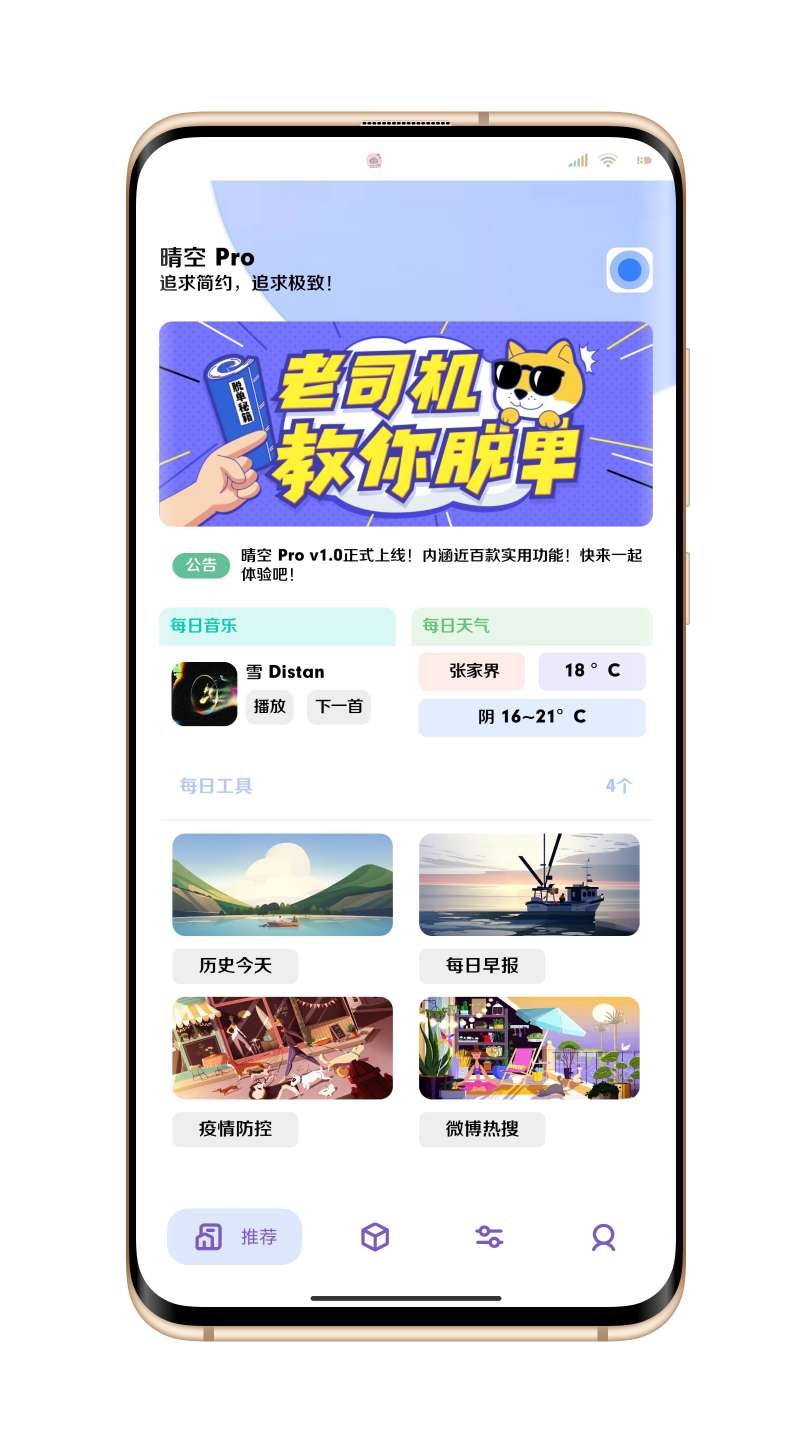Tap the 阴 16~21°C forecast bar

[x=531, y=717]
